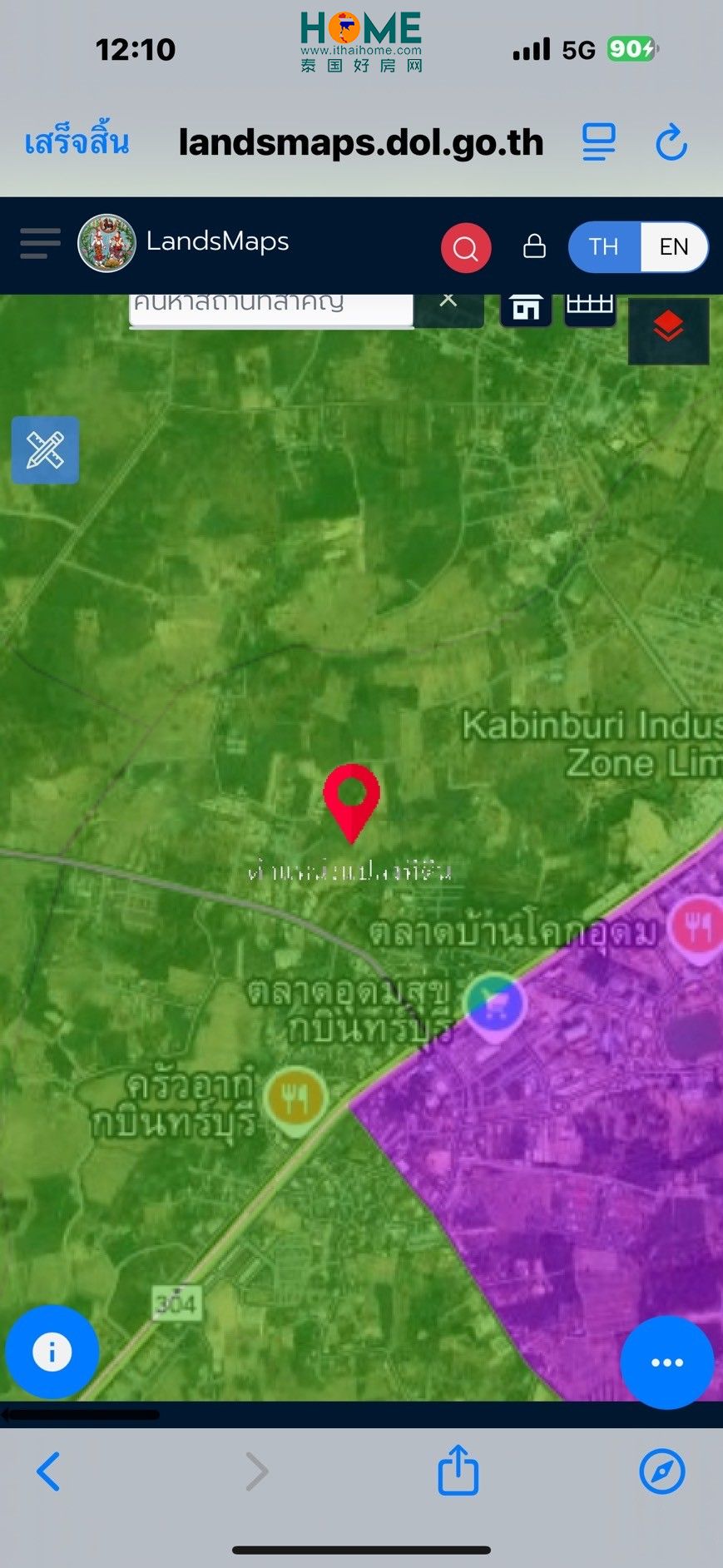Open the map layers selector
The image size is (723, 1568).
click(x=668, y=328)
